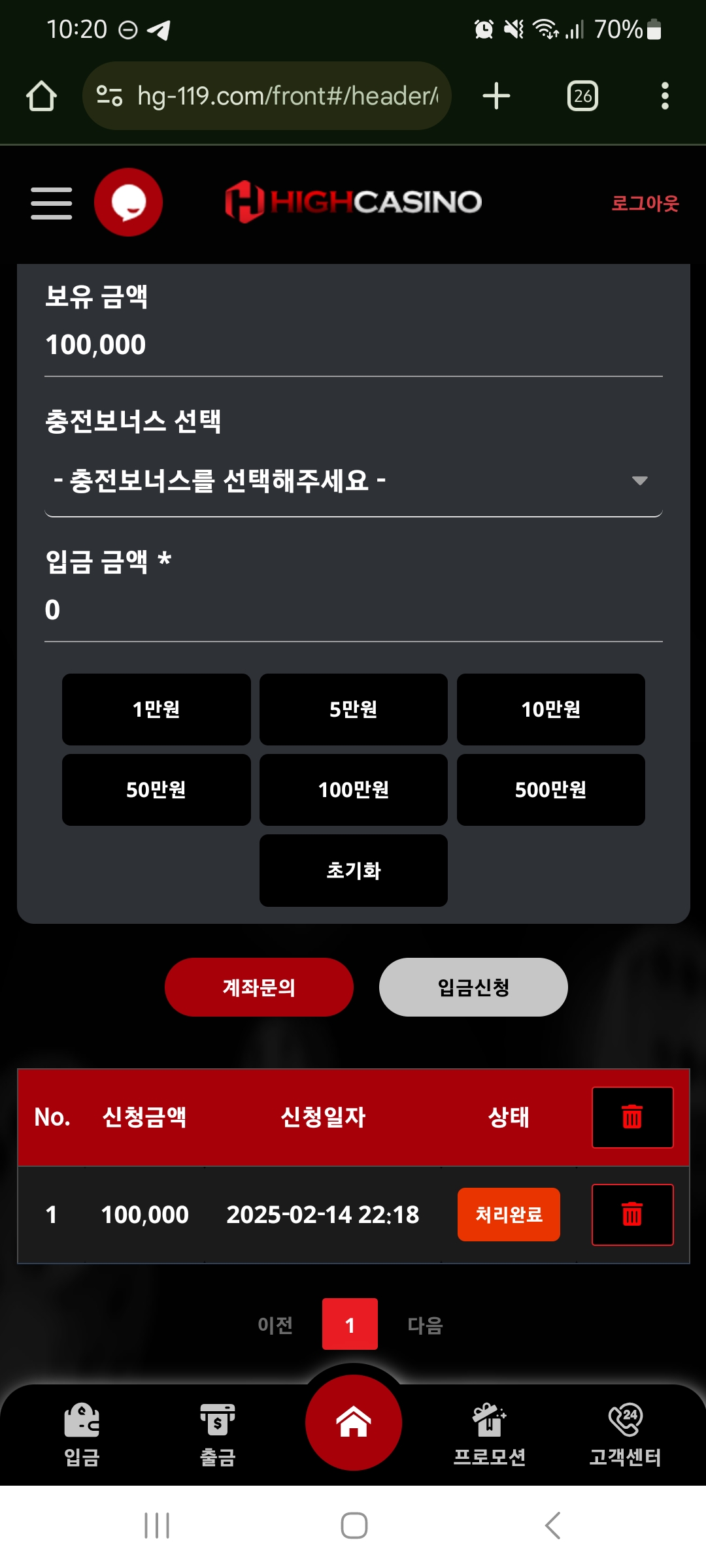This screenshot has width=706, height=1568.
Task: Delete all via header trash icon
Action: pos(632,1117)
